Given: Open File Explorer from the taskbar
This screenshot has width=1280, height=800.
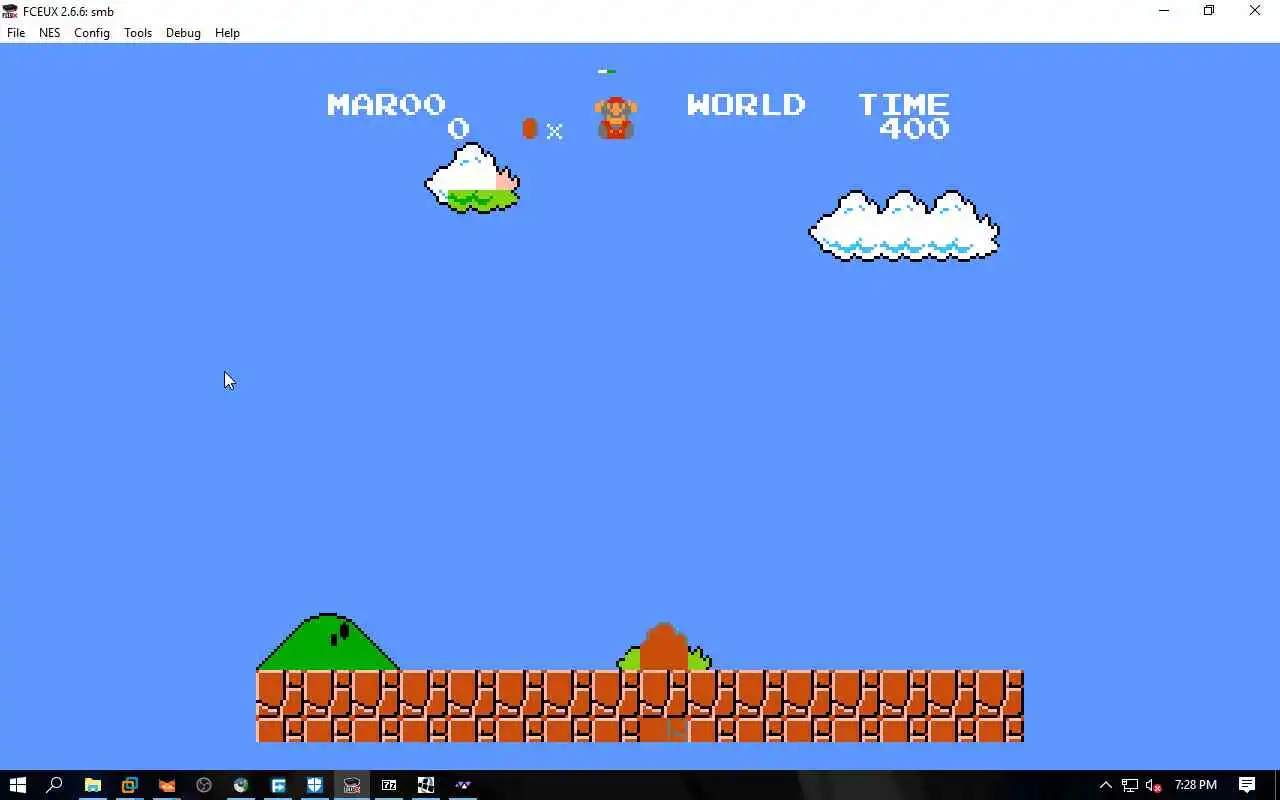Looking at the screenshot, I should 92,785.
